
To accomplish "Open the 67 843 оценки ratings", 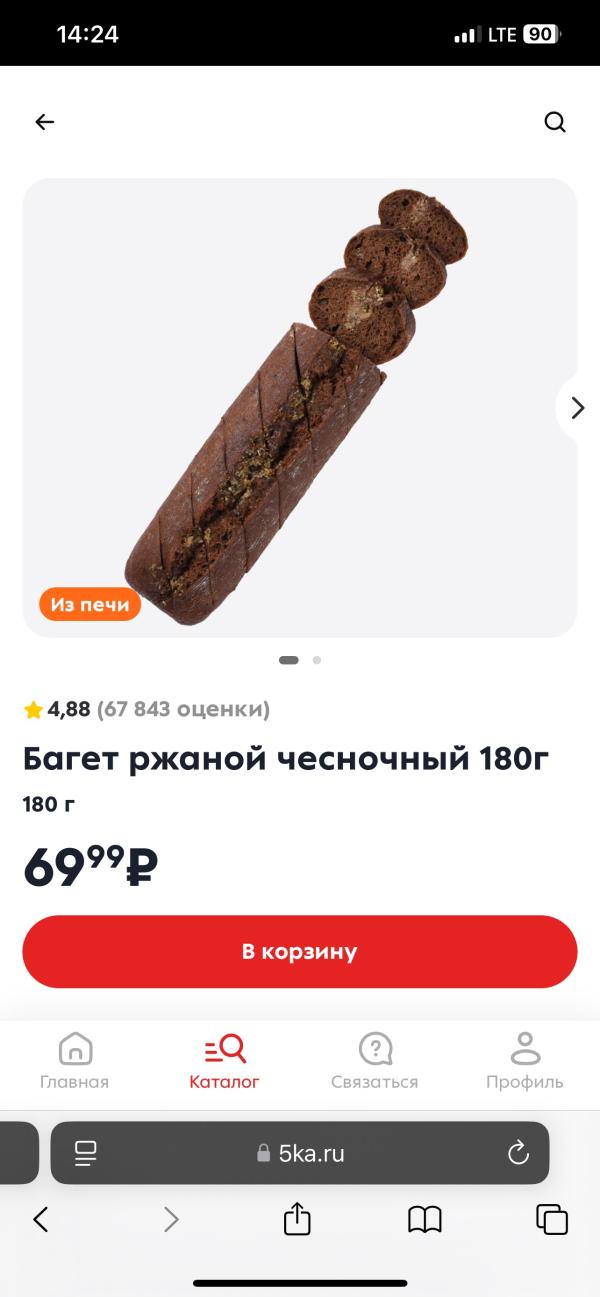I will pos(183,710).
